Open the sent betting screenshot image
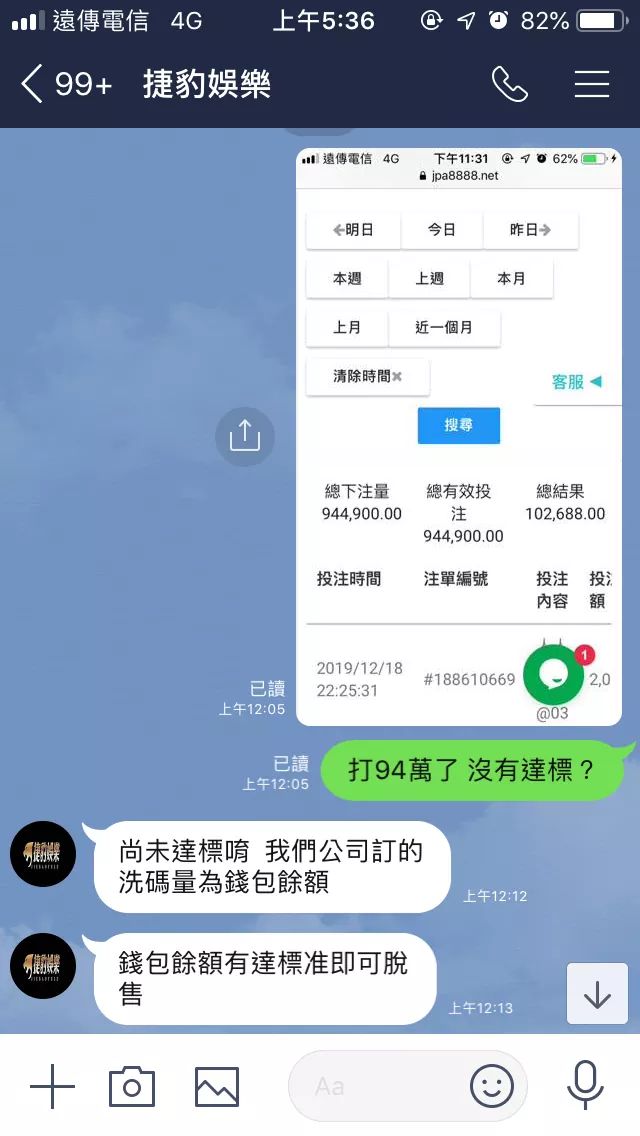This screenshot has height=1136, width=640. pos(458,436)
